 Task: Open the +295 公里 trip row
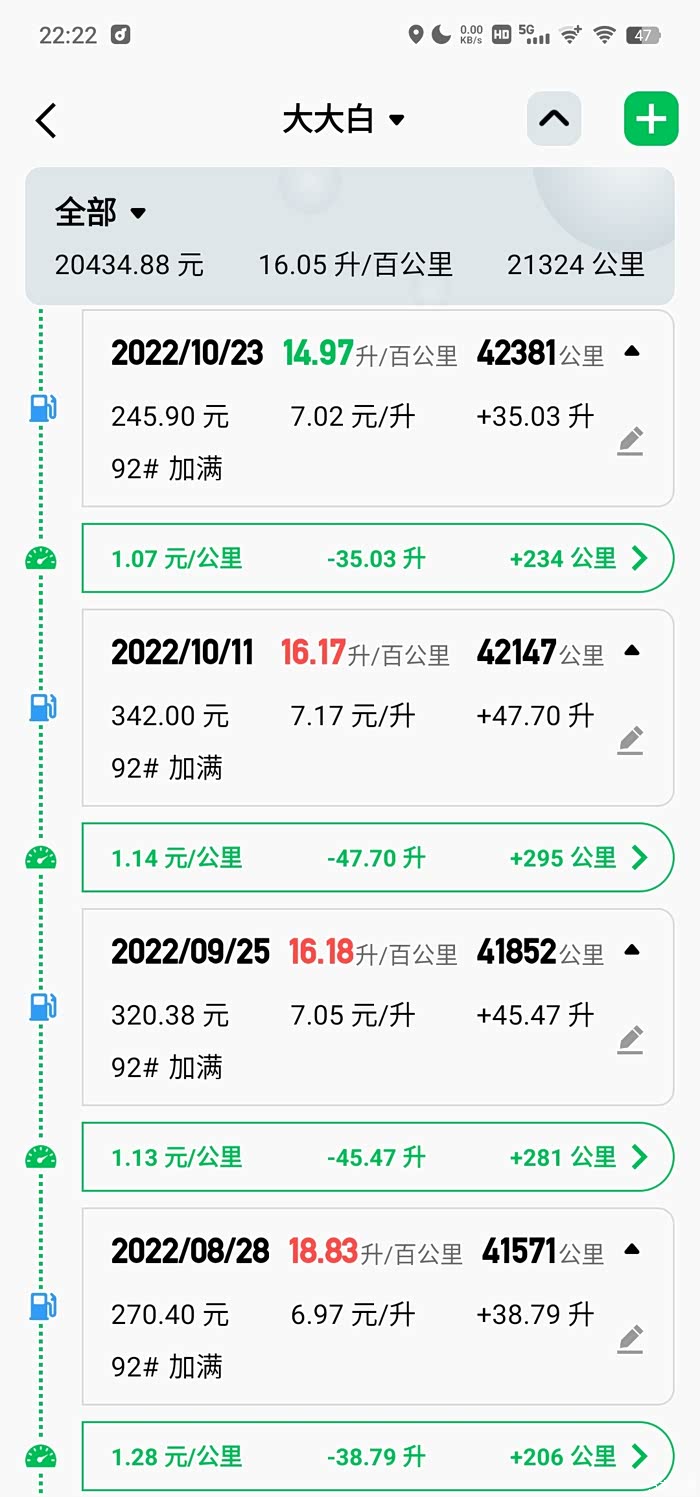[x=378, y=857]
